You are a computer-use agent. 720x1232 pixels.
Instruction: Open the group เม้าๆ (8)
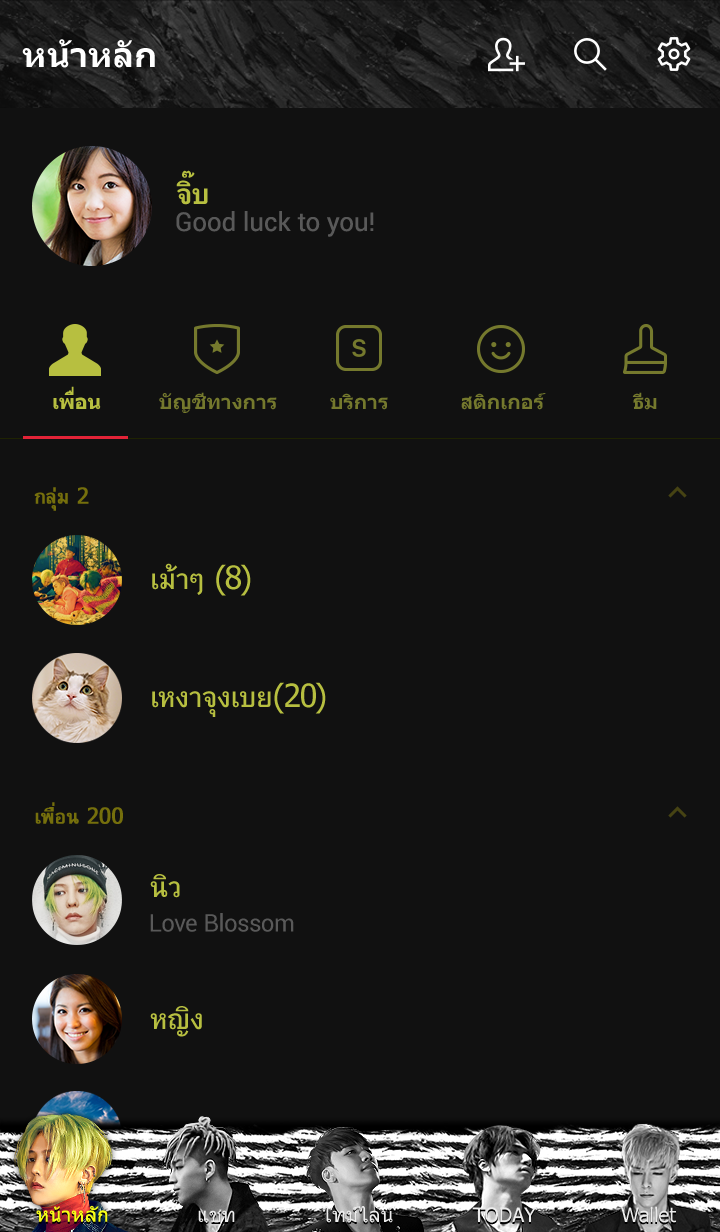click(x=200, y=579)
